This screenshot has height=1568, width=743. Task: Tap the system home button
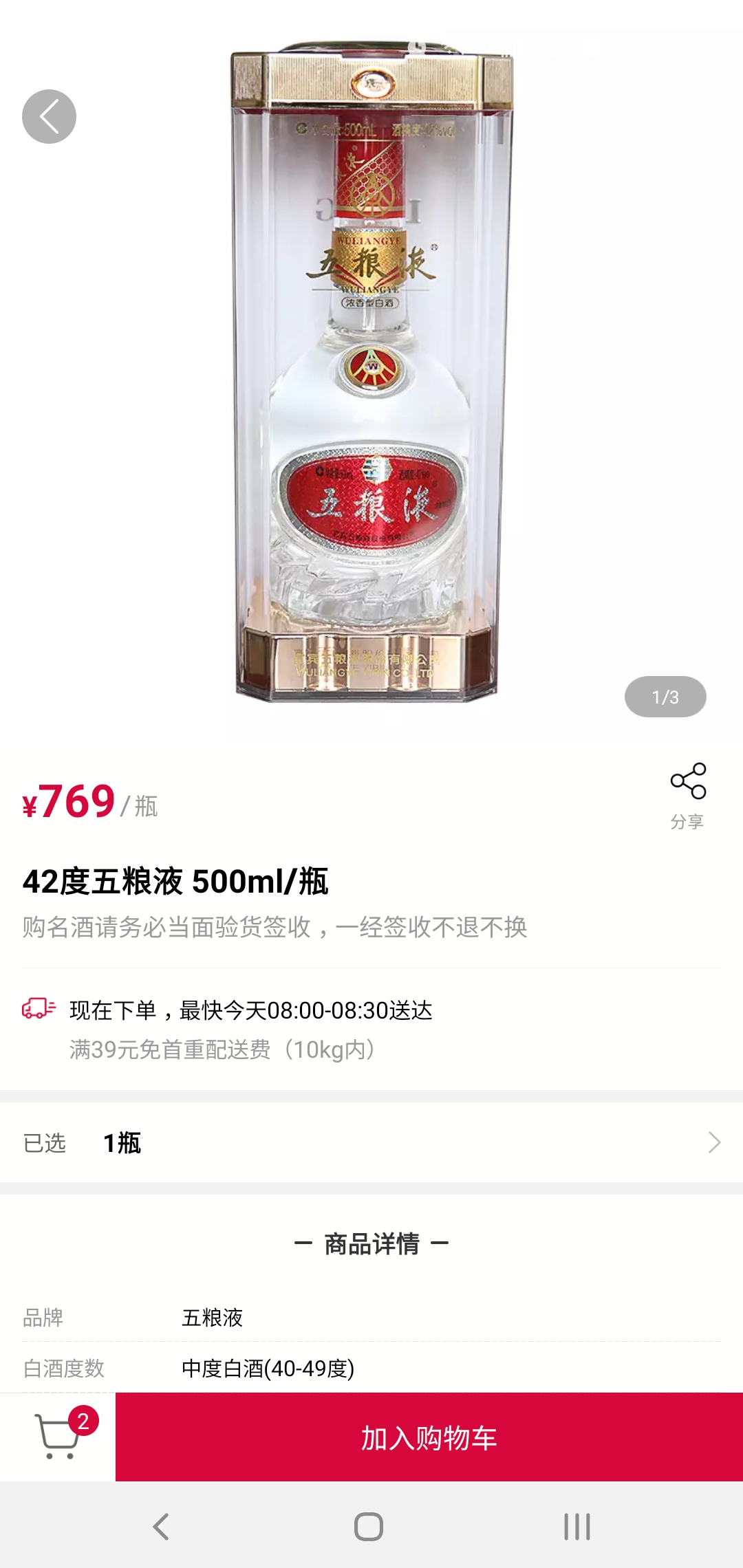[369, 1527]
